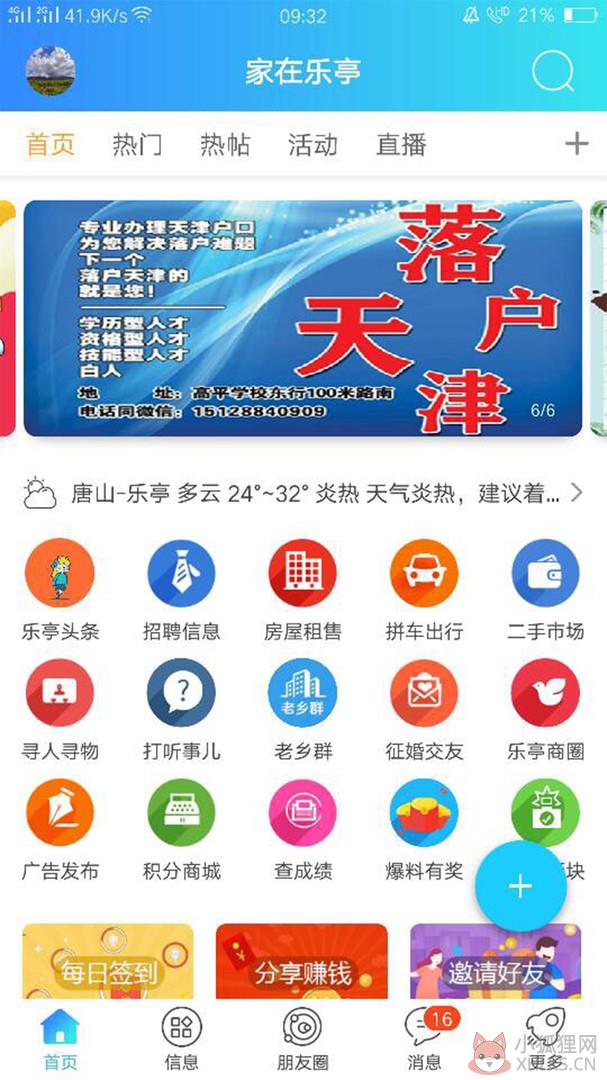The image size is (607, 1080).
Task: Switch to the 热门 tab
Action: 137,145
